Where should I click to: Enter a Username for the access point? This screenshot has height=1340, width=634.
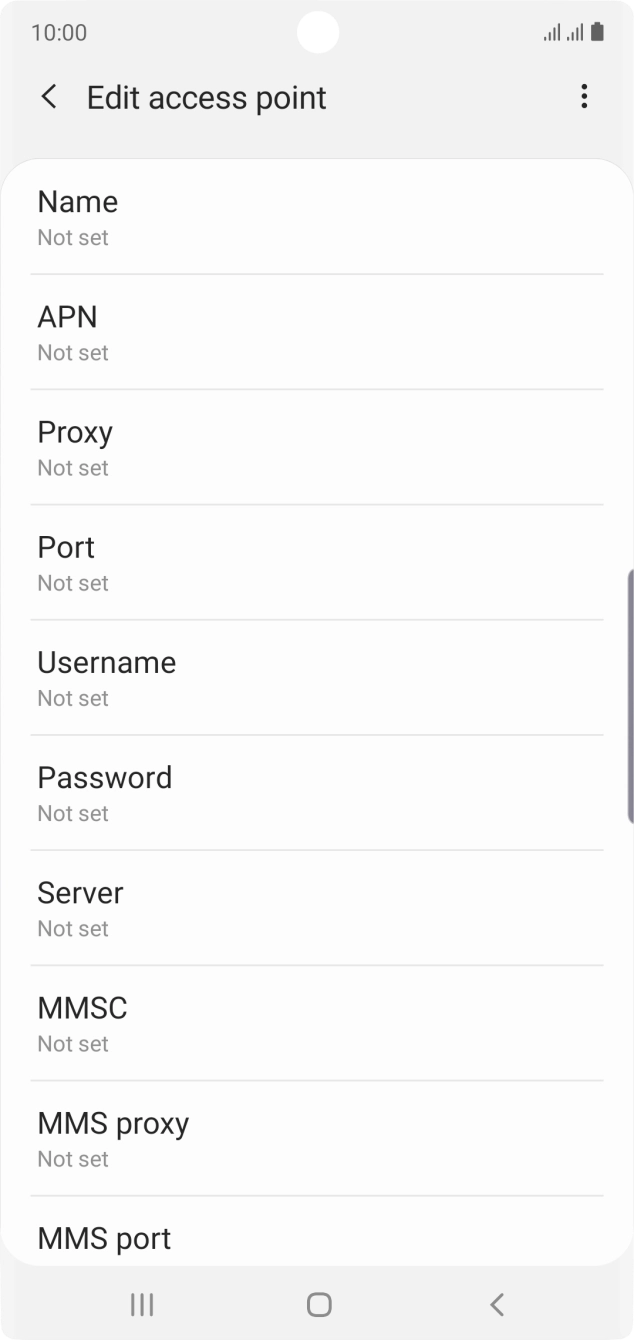(x=316, y=677)
